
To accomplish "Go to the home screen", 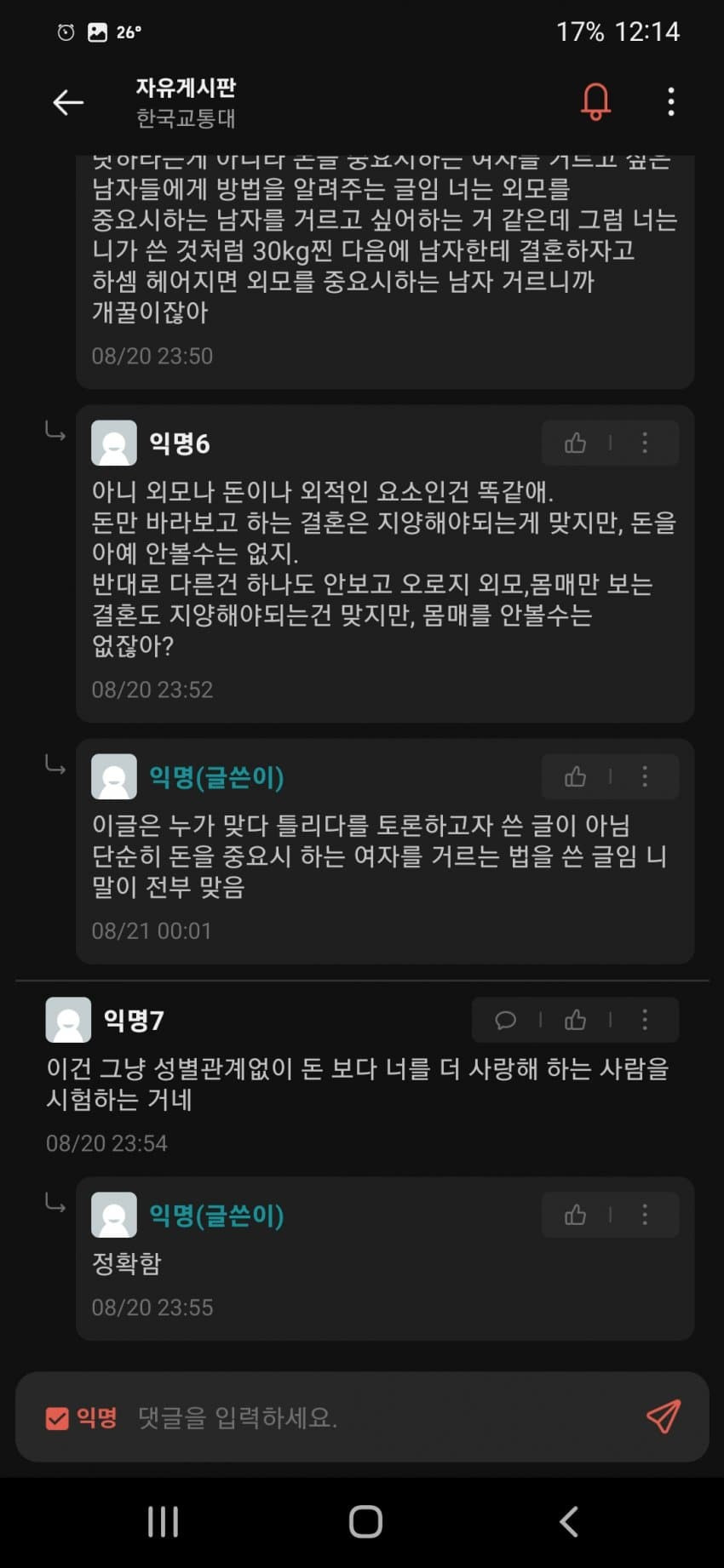I will (365, 1521).
